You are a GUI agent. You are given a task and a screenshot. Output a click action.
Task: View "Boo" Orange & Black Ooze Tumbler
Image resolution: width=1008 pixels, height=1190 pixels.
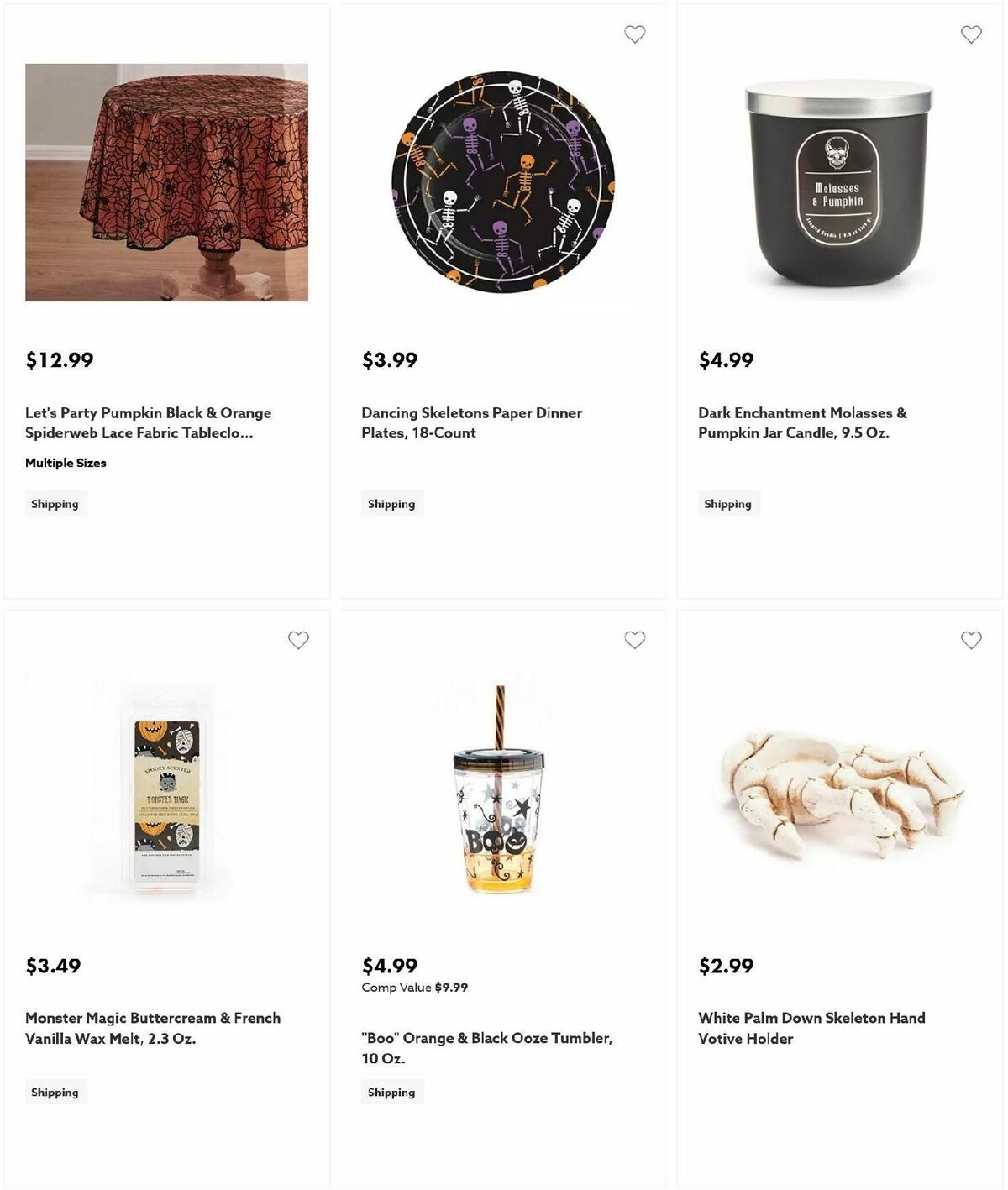486,1047
